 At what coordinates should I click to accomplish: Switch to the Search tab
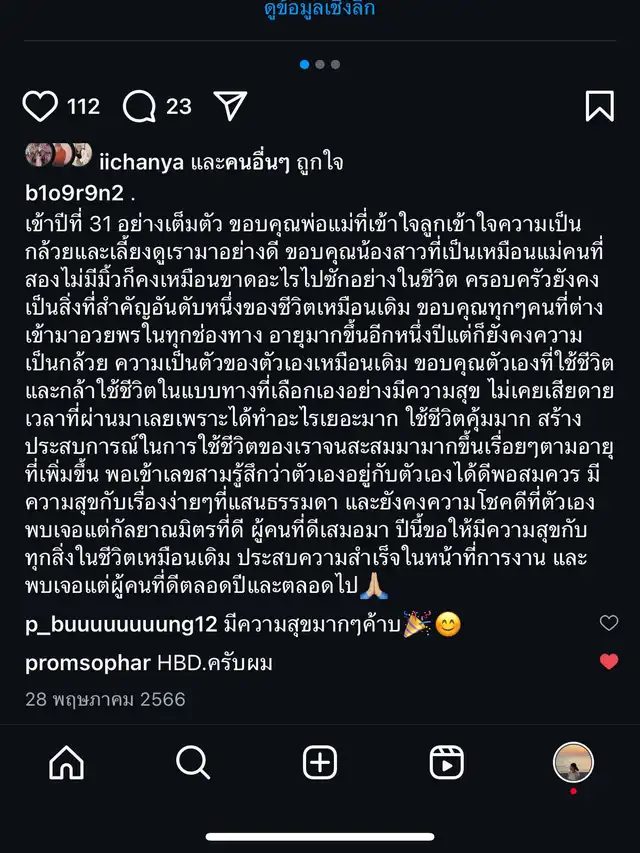tap(193, 763)
